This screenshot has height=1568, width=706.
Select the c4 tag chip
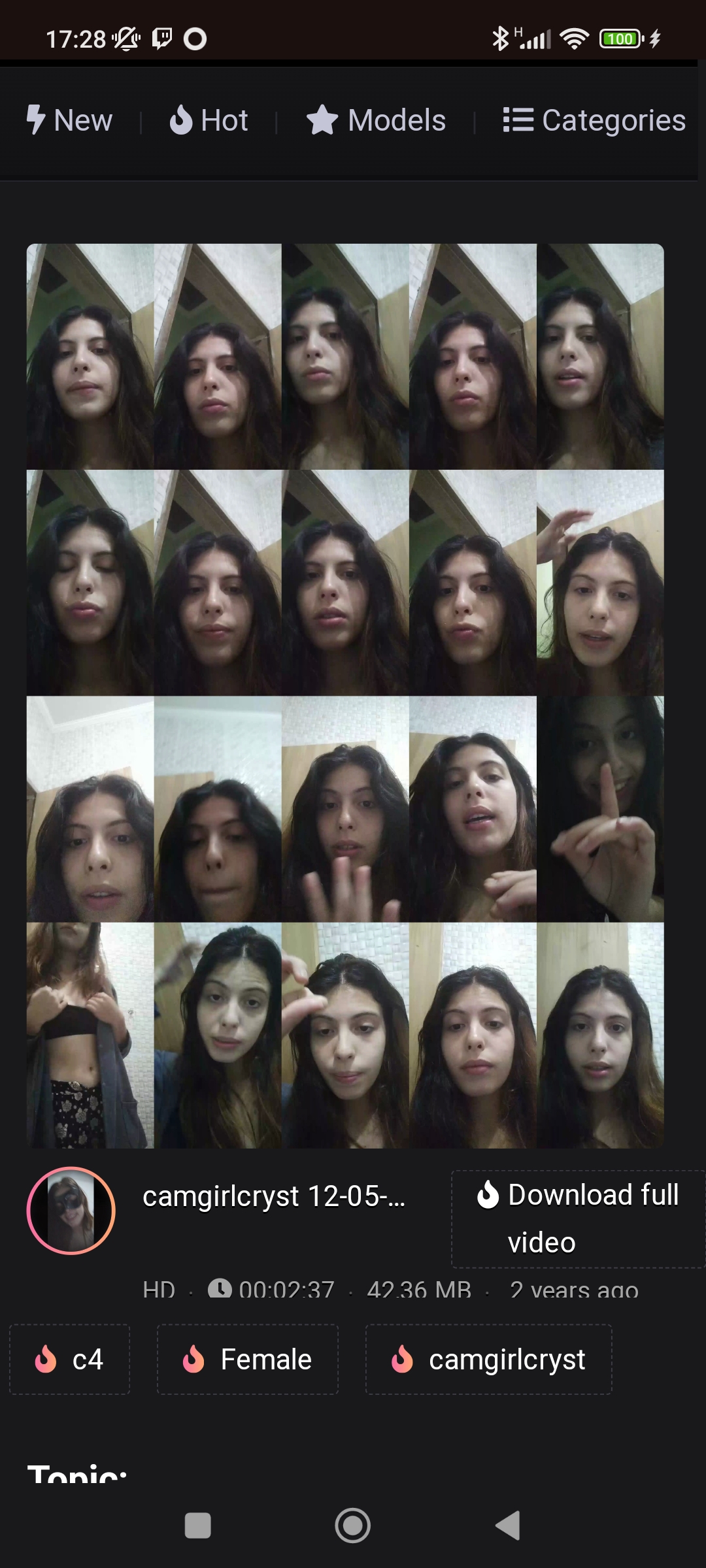[x=70, y=1360]
